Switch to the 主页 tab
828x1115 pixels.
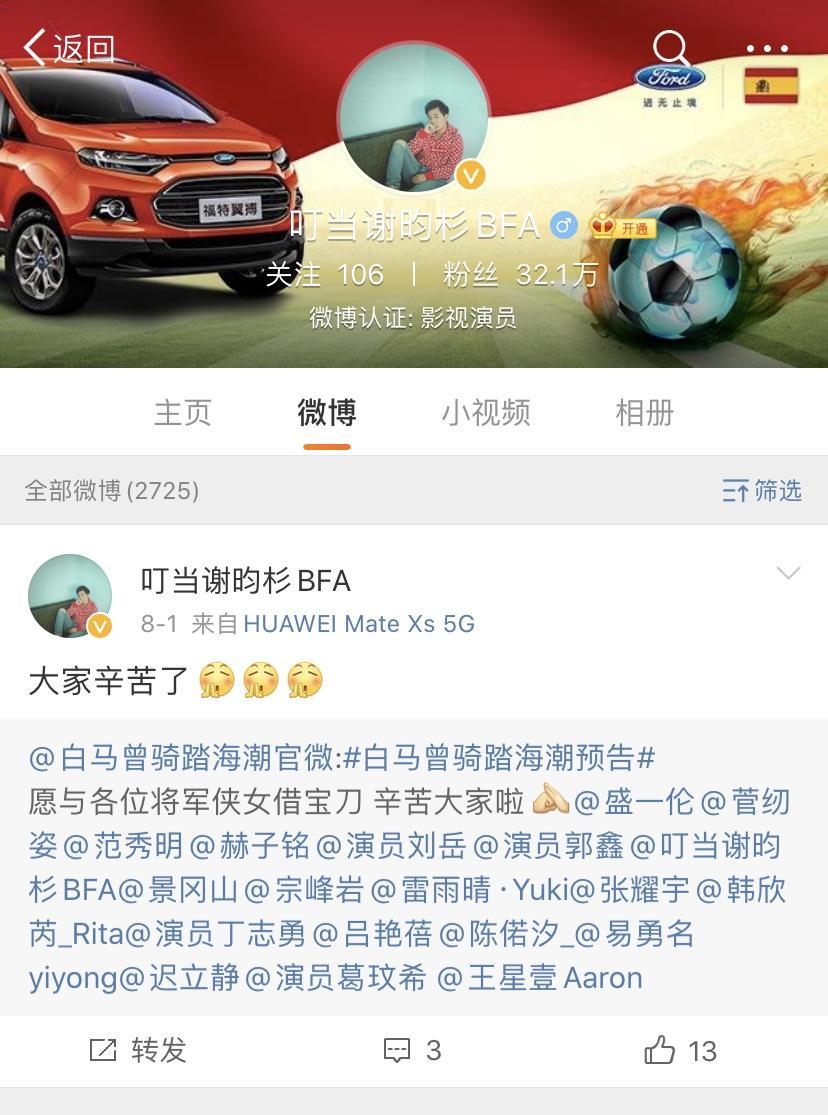(x=183, y=412)
